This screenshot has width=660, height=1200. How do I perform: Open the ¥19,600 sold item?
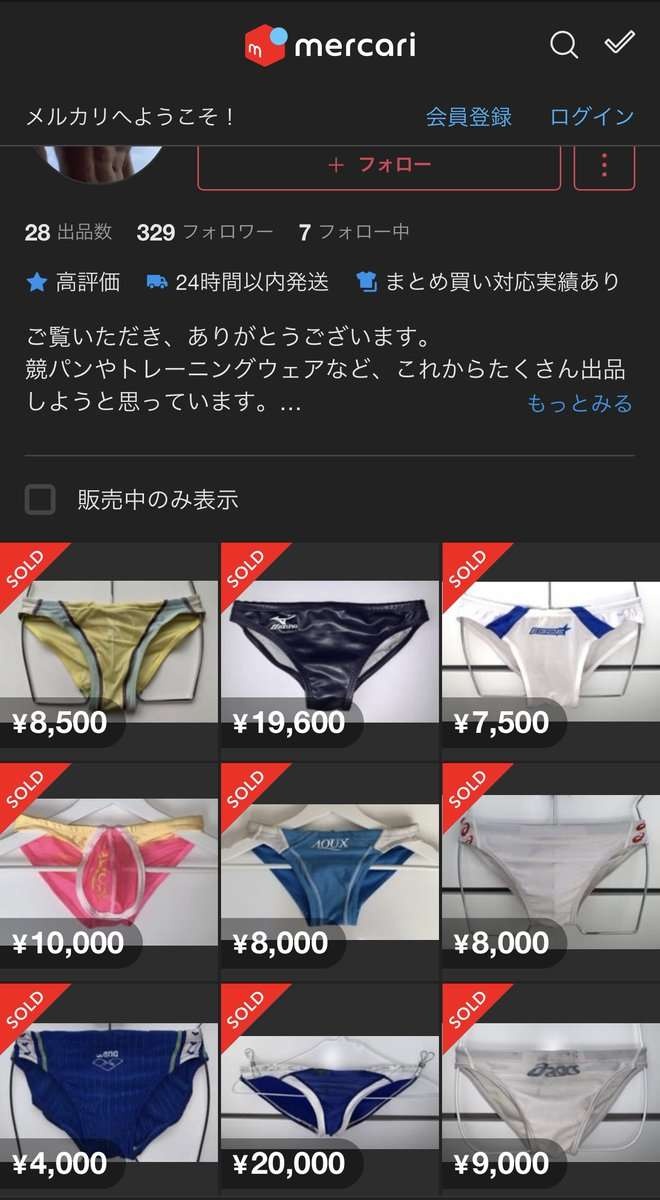click(x=330, y=650)
